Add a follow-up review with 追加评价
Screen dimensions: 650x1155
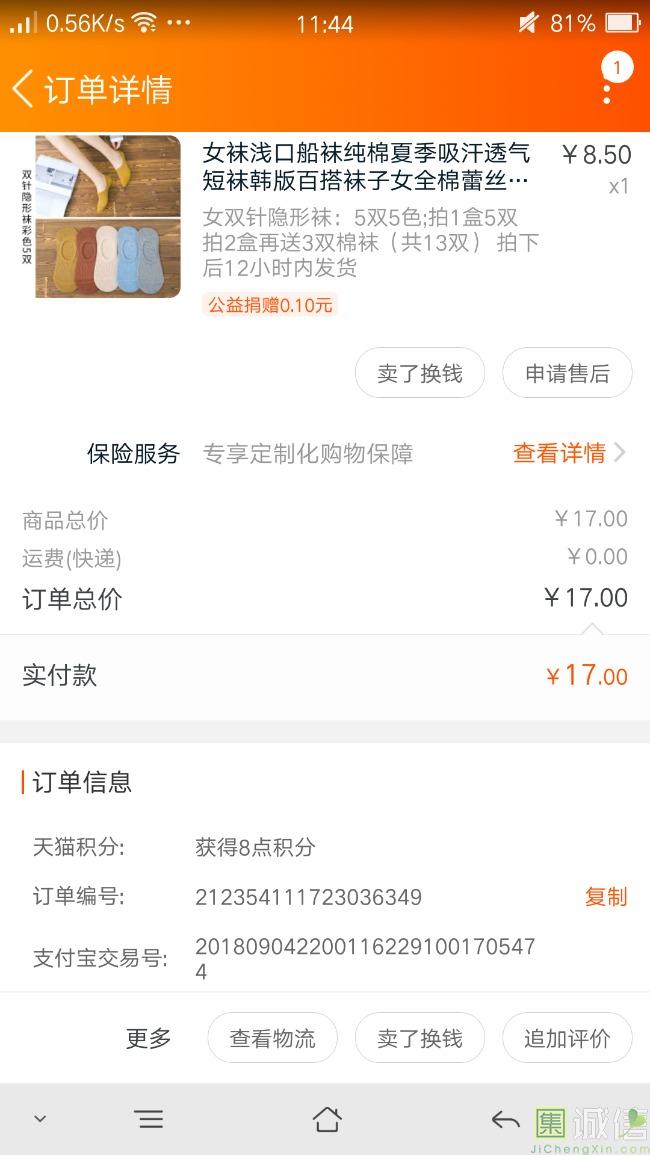tap(567, 1038)
